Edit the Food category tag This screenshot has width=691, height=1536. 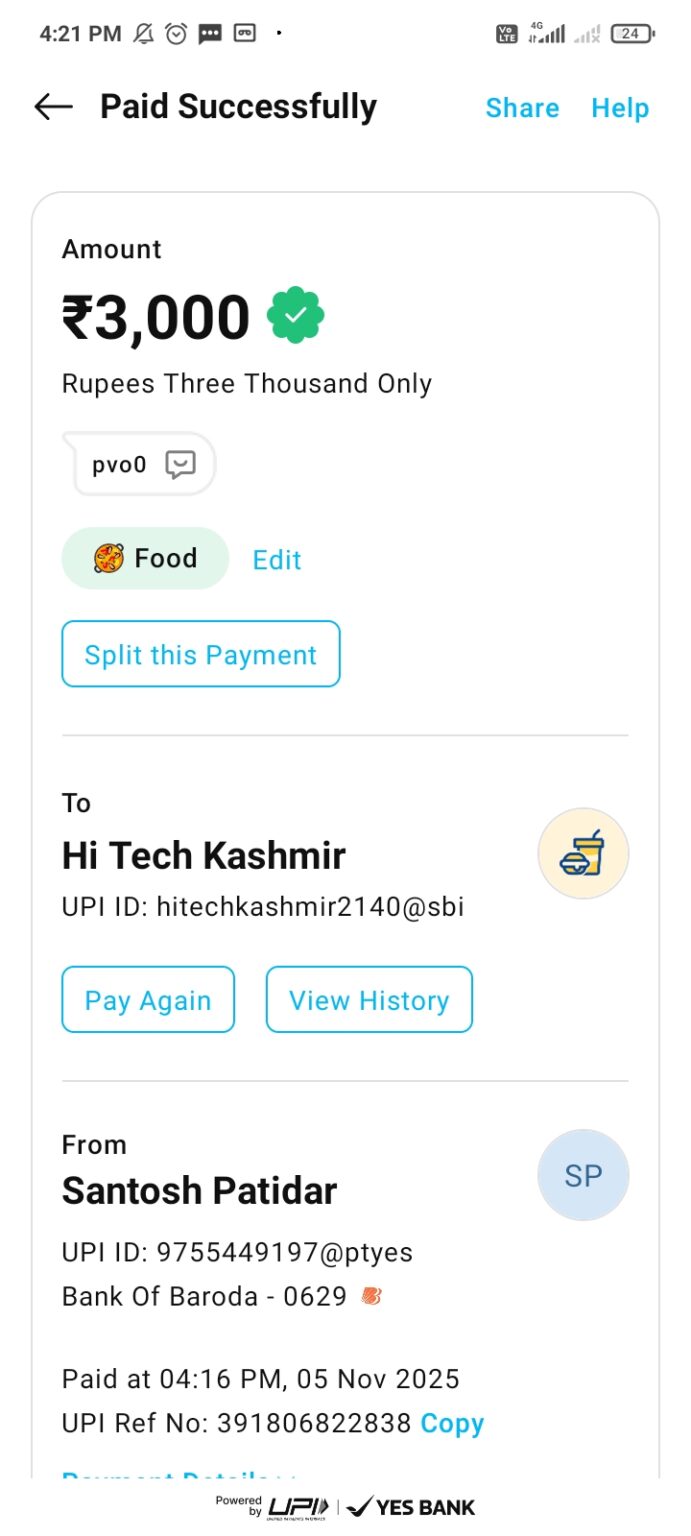[277, 560]
